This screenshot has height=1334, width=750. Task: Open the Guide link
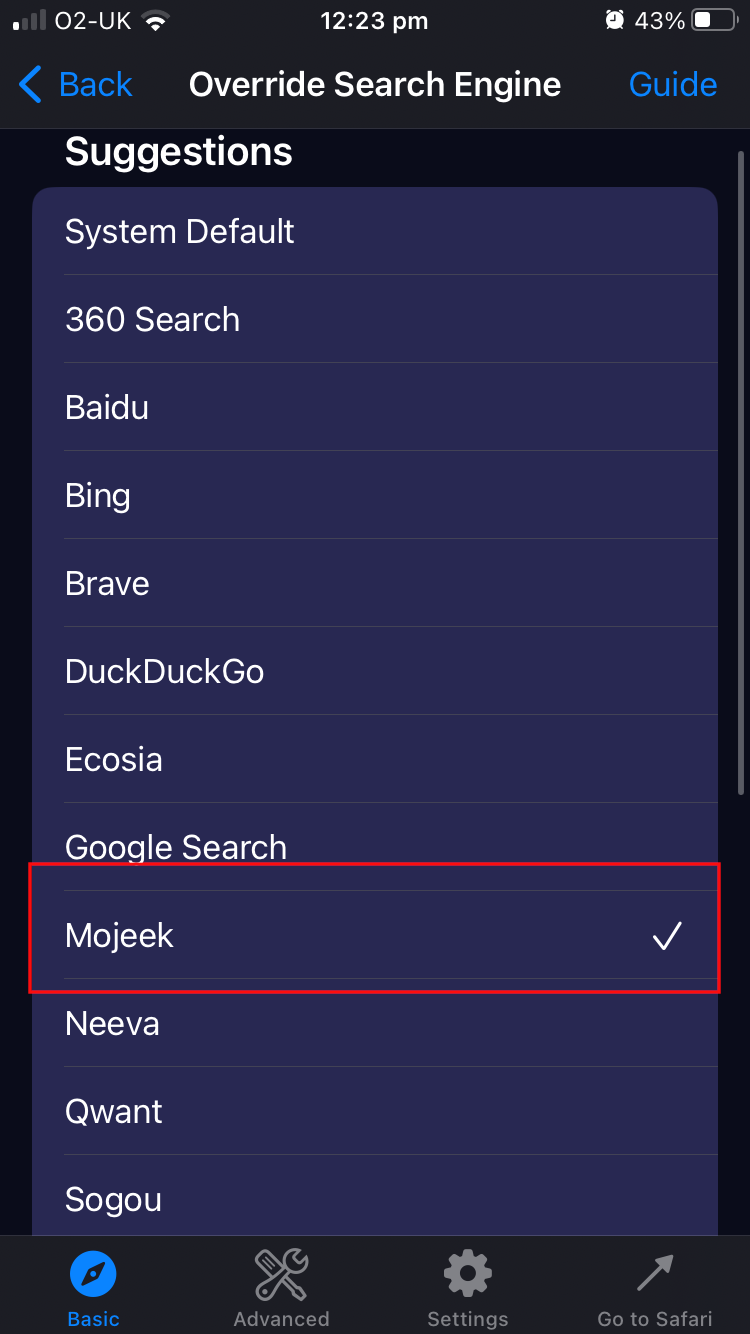672,84
